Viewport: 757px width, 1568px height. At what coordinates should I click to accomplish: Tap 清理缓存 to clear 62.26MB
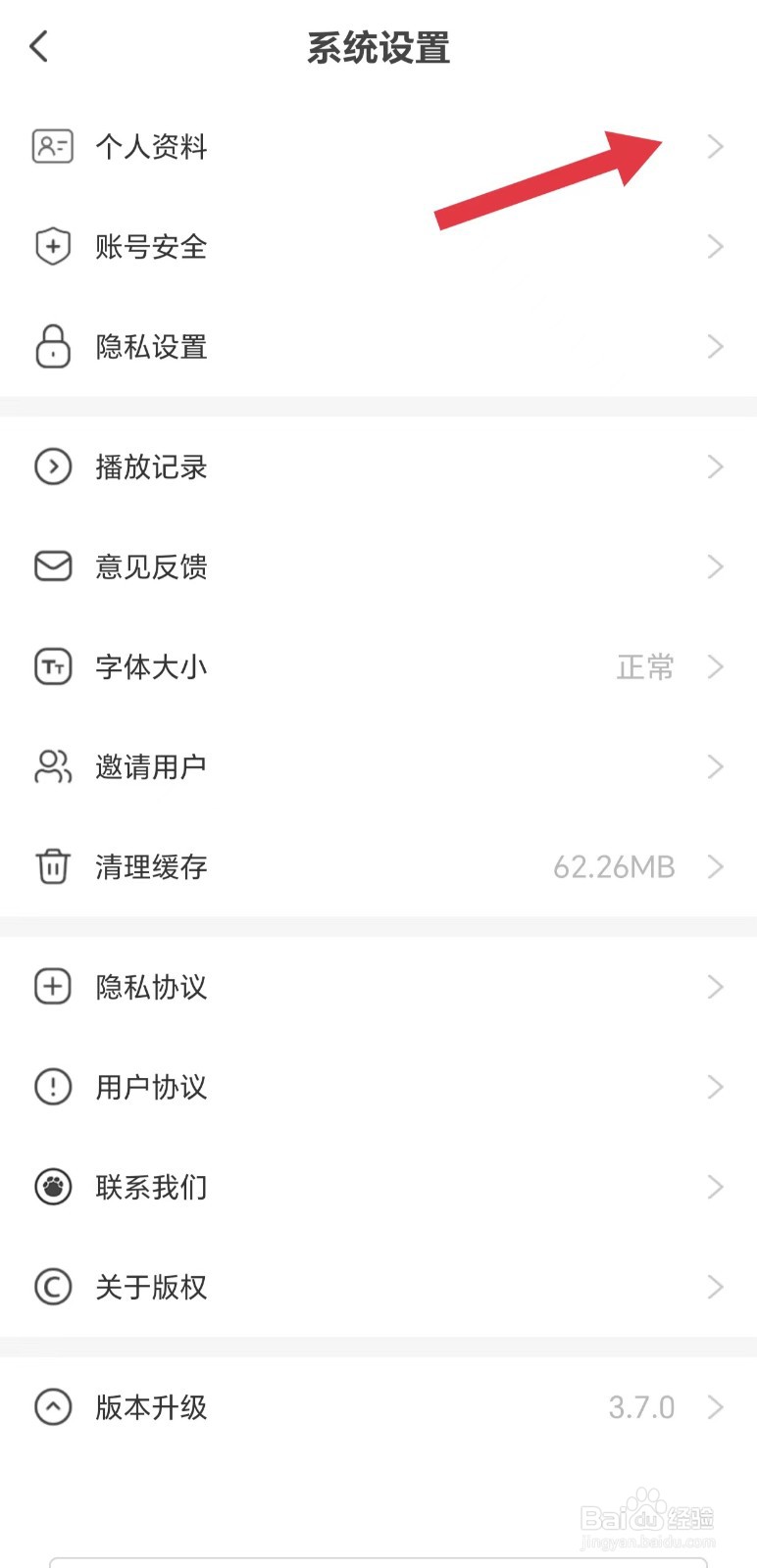tap(378, 866)
